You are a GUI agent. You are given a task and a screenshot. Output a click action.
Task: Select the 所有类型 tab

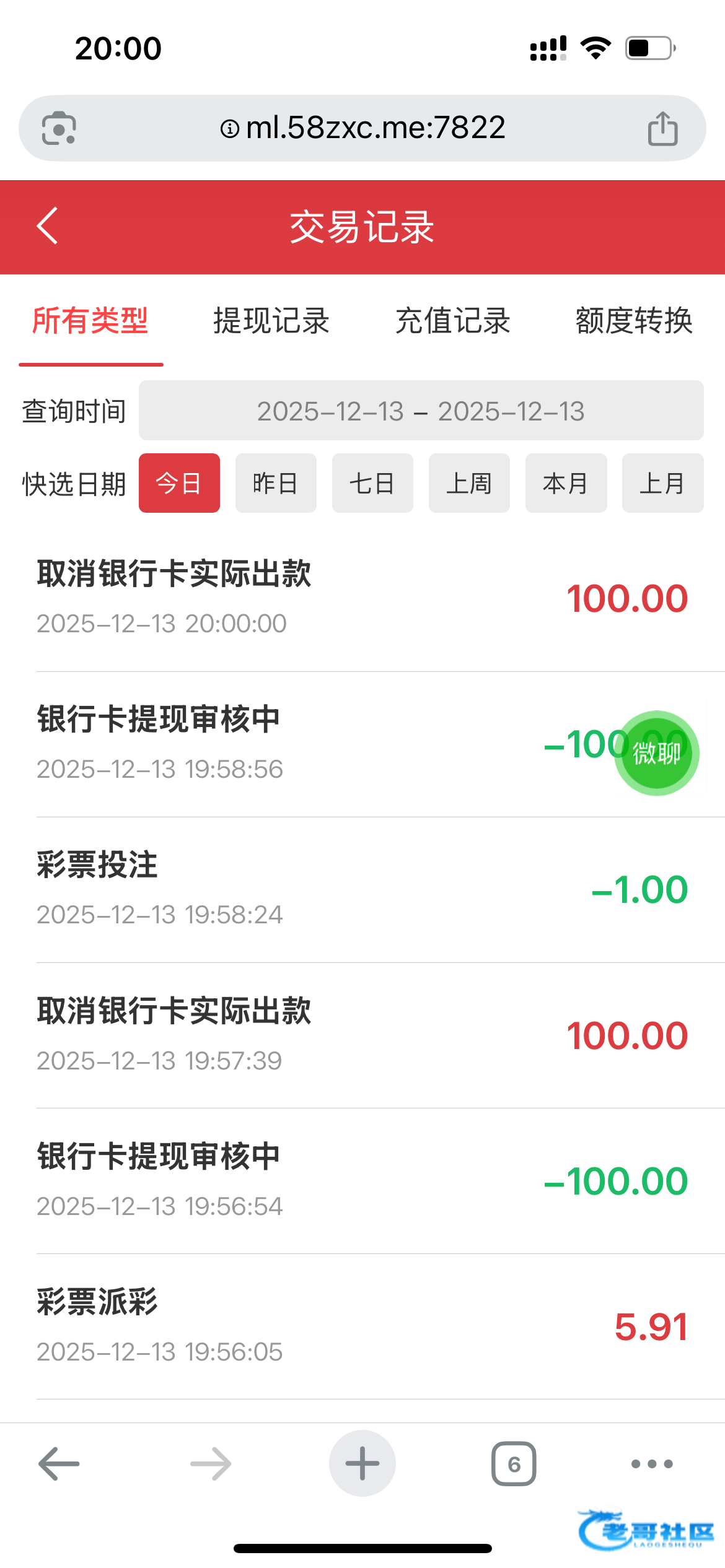(x=90, y=321)
